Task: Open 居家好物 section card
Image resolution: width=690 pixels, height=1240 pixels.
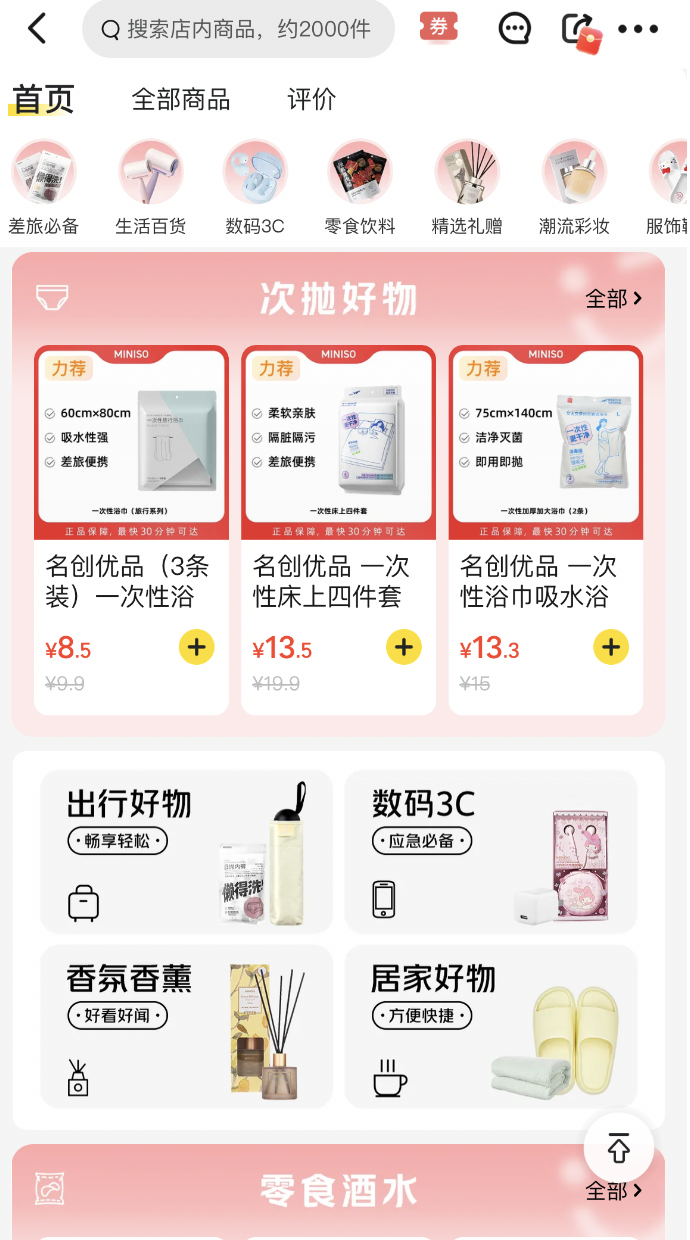Action: pos(490,1026)
